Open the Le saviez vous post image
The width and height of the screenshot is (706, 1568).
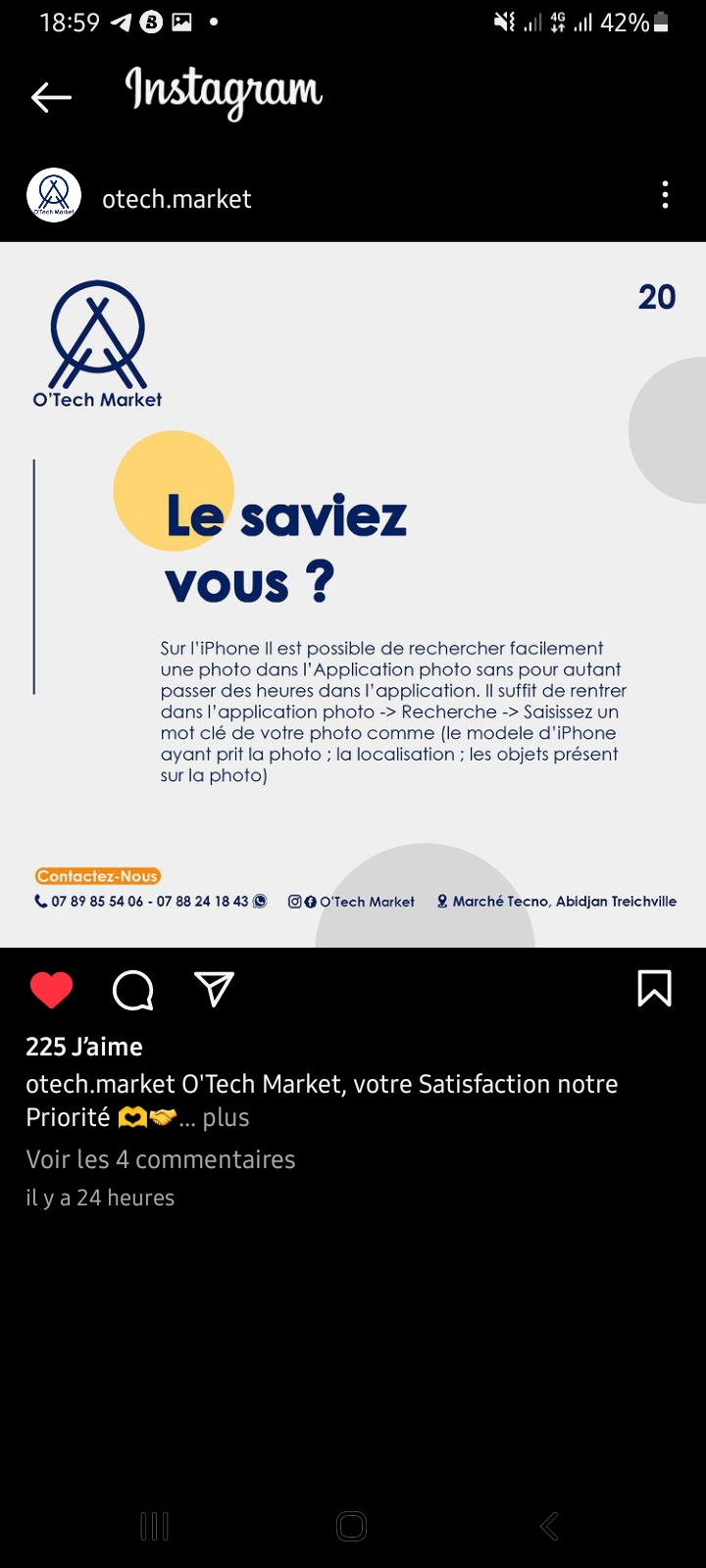click(x=353, y=594)
